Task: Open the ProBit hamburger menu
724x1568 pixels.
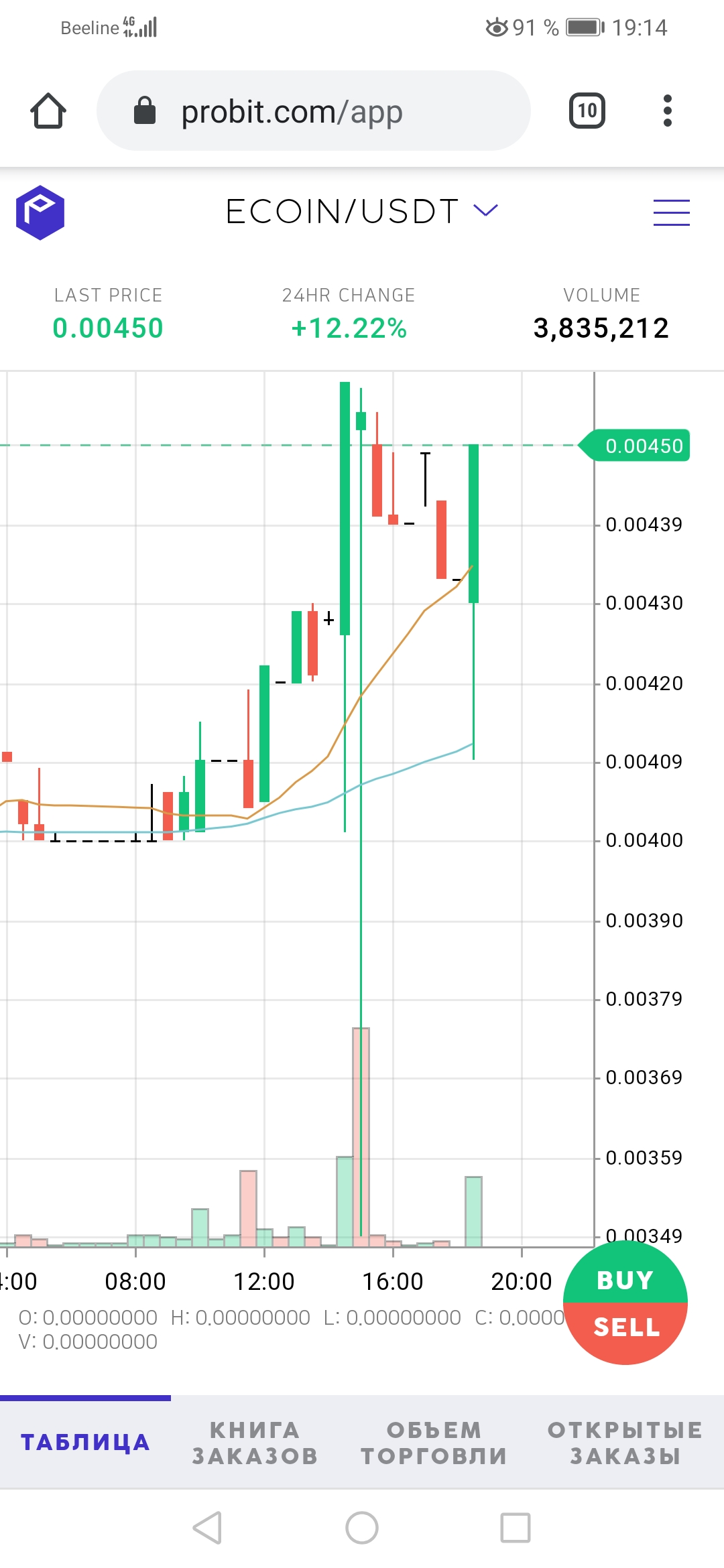Action: pos(672,212)
